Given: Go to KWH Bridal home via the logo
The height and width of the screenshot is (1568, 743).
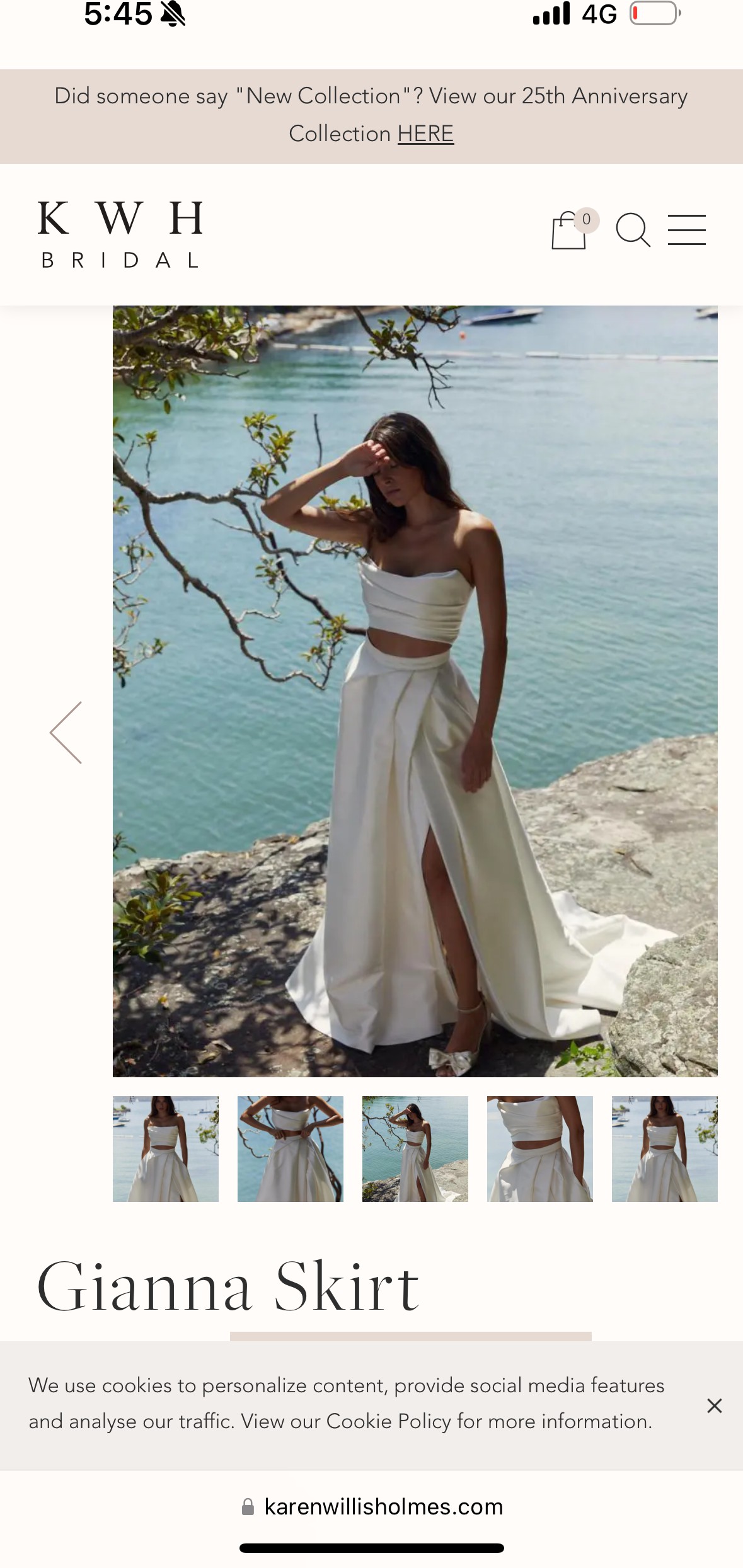Looking at the screenshot, I should [120, 234].
